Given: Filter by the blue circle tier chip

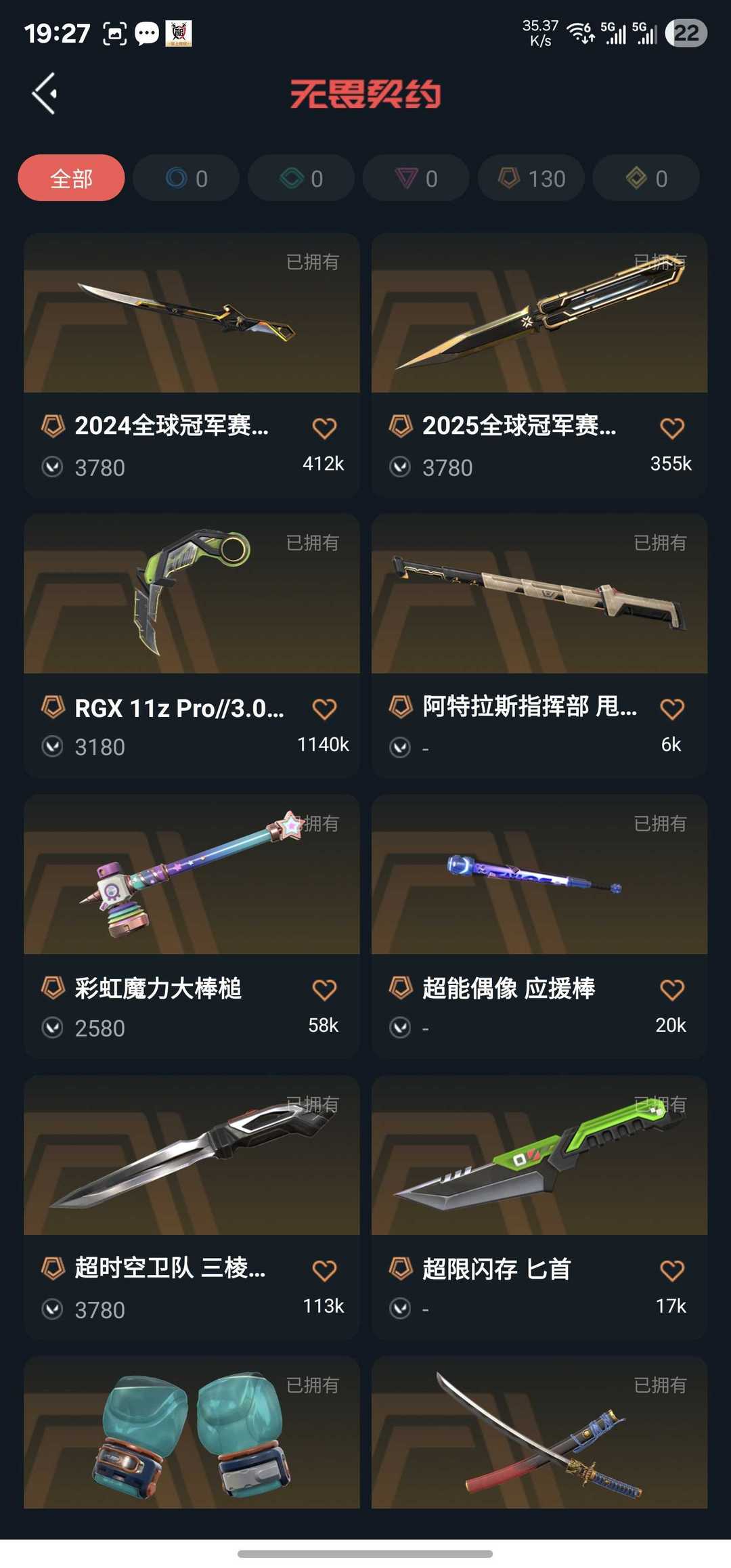Looking at the screenshot, I should (186, 178).
